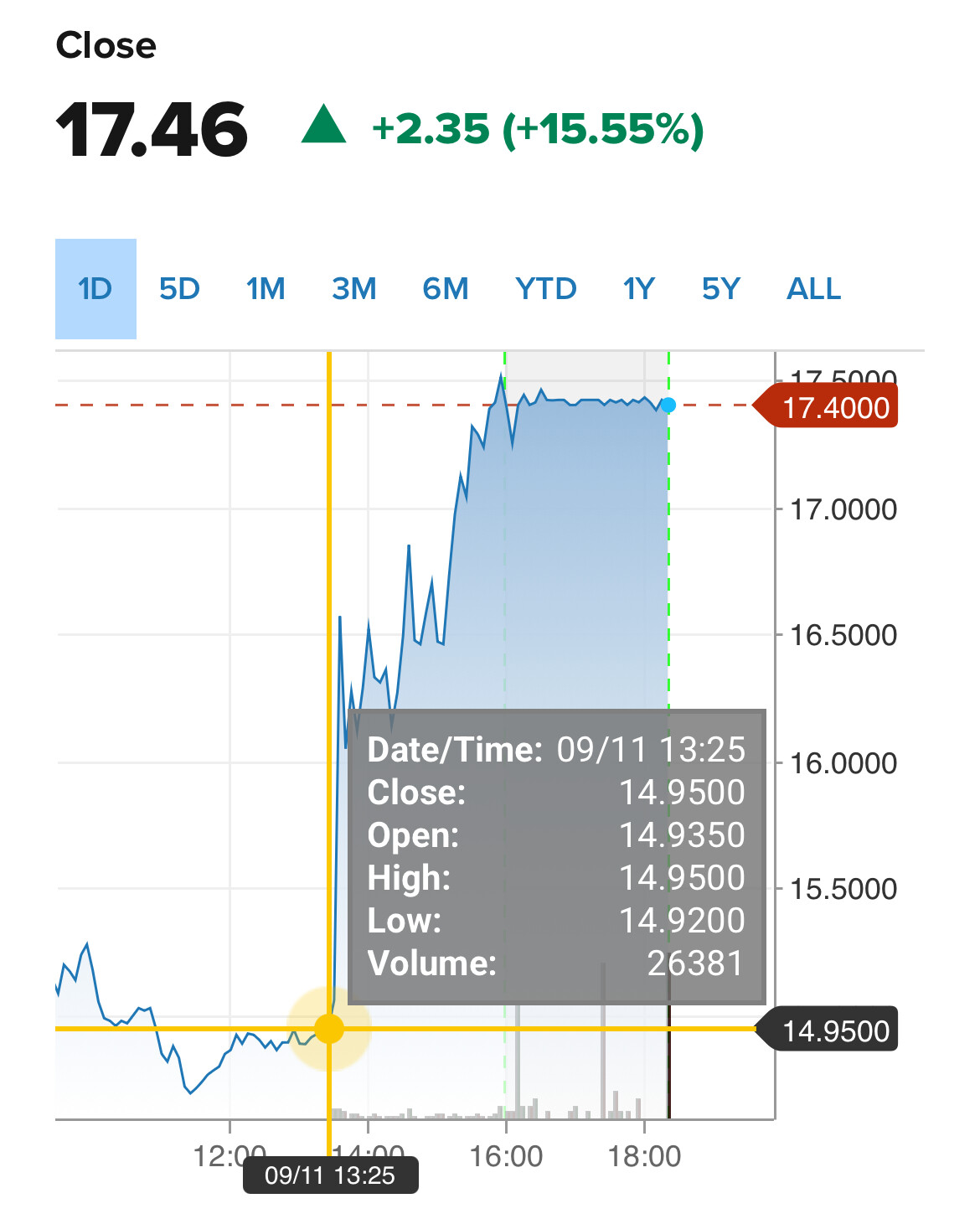Select the YTD range tab

pyautogui.click(x=545, y=289)
